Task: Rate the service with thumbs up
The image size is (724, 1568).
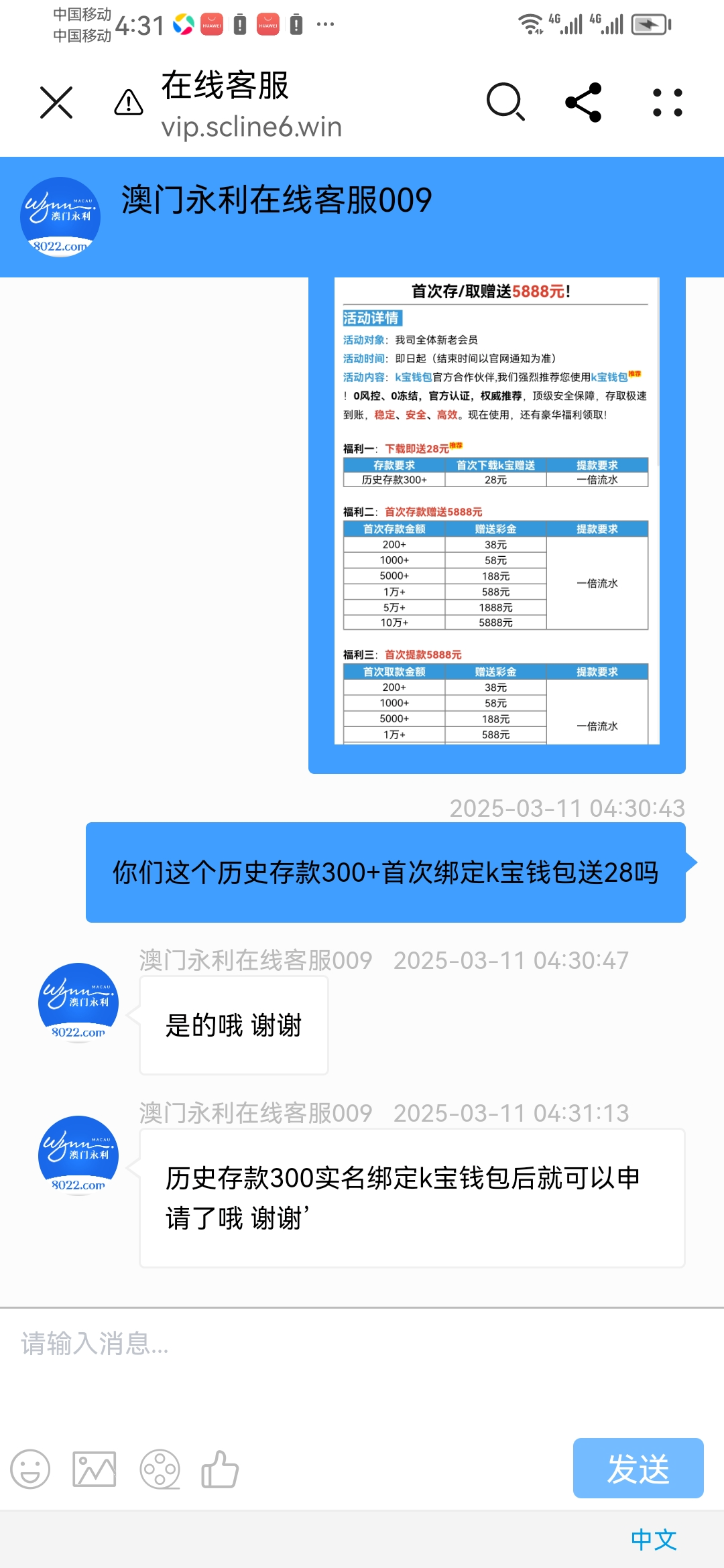Action: tap(220, 1469)
